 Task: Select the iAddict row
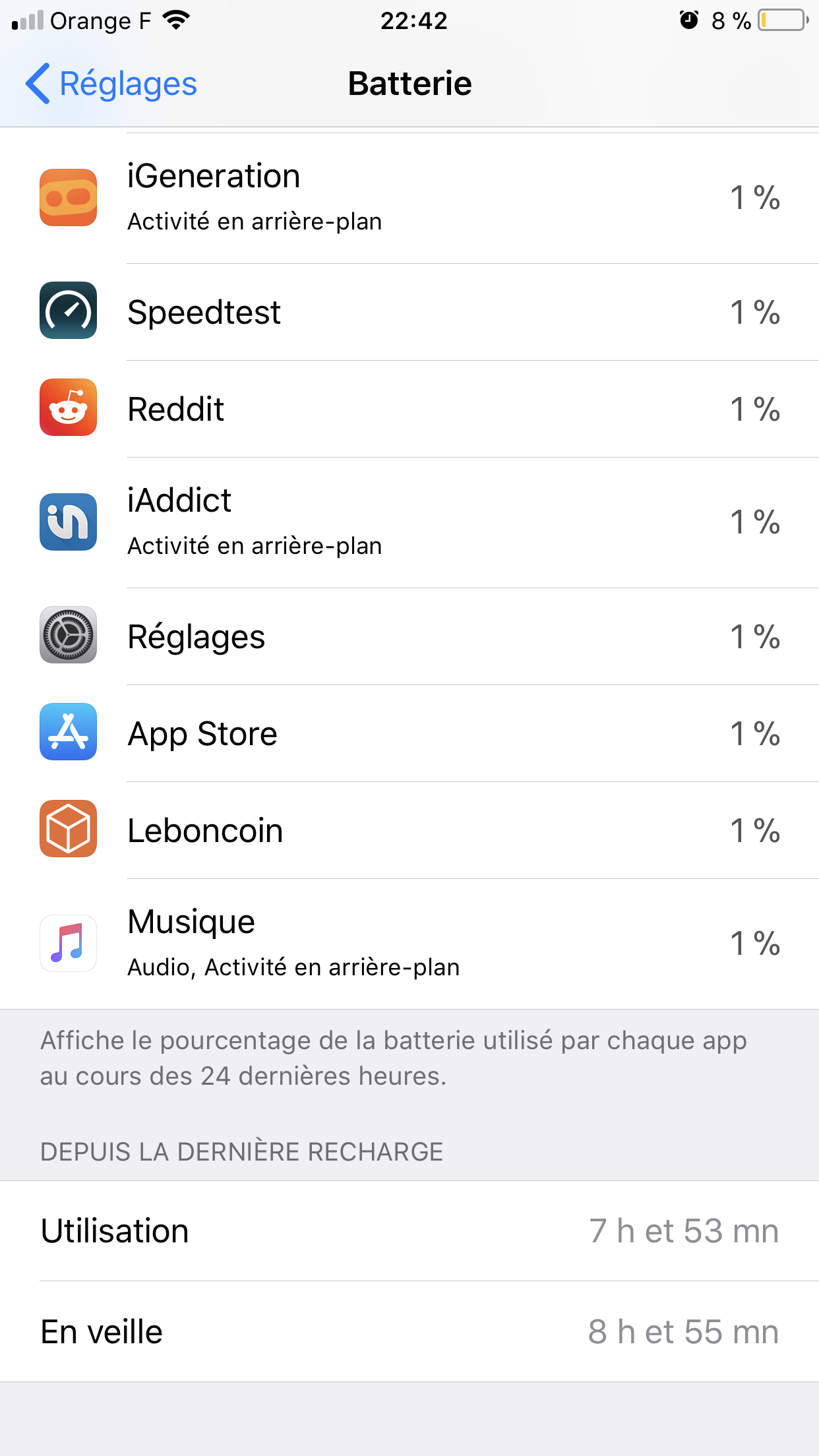click(409, 522)
